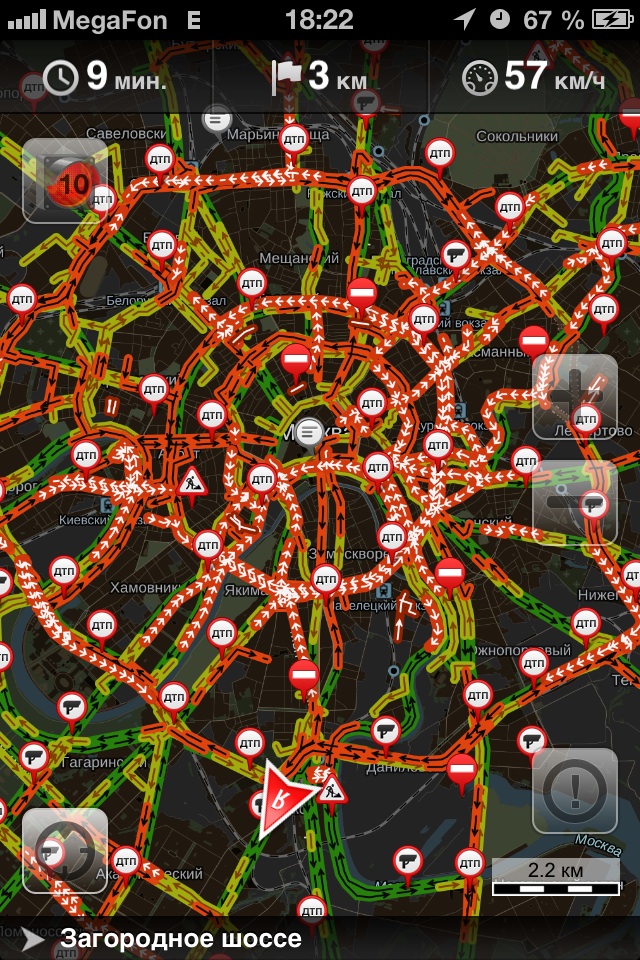Center map on my location

point(65,851)
